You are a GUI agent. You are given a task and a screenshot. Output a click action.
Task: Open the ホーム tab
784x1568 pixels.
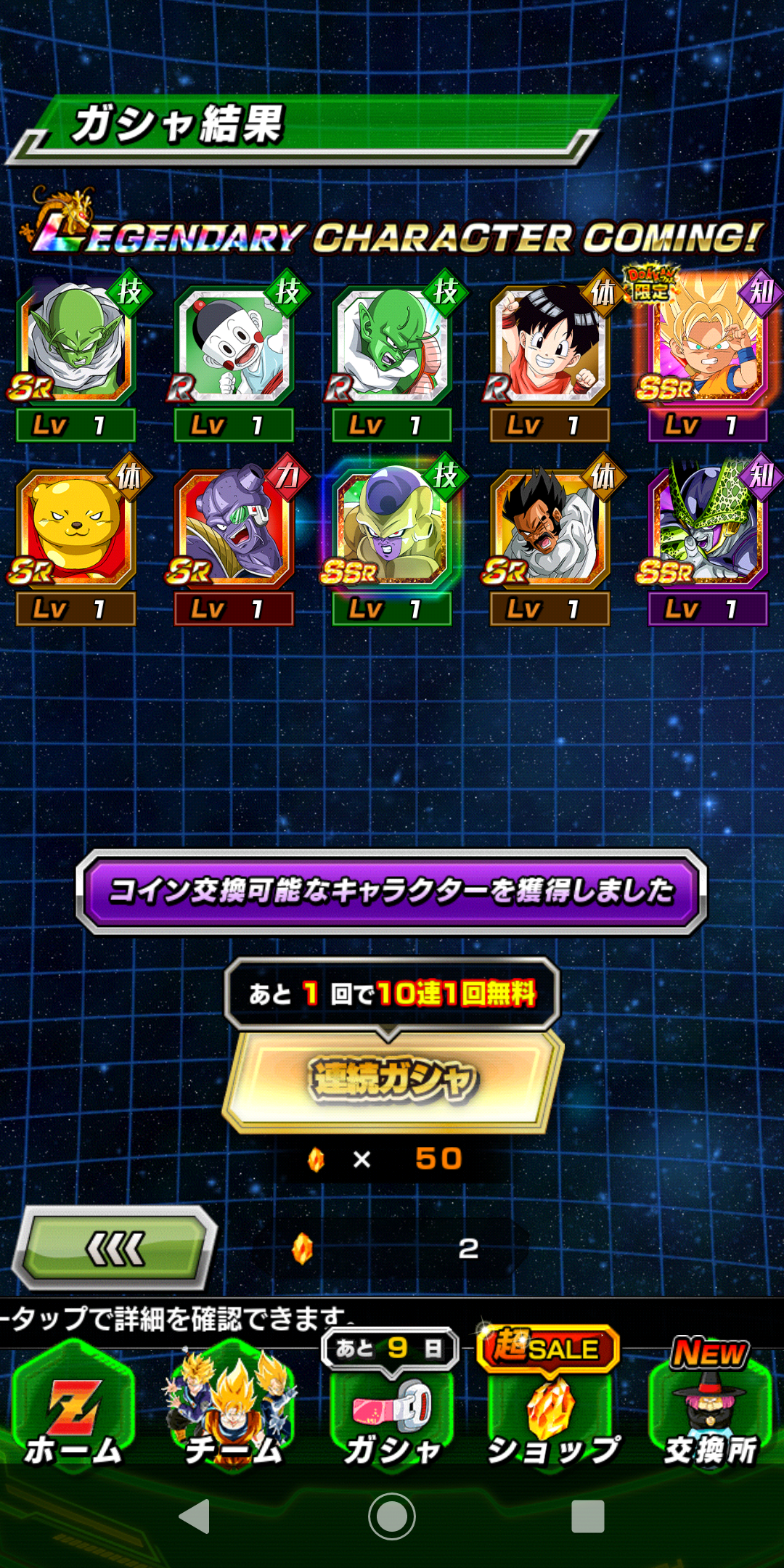click(74, 1408)
